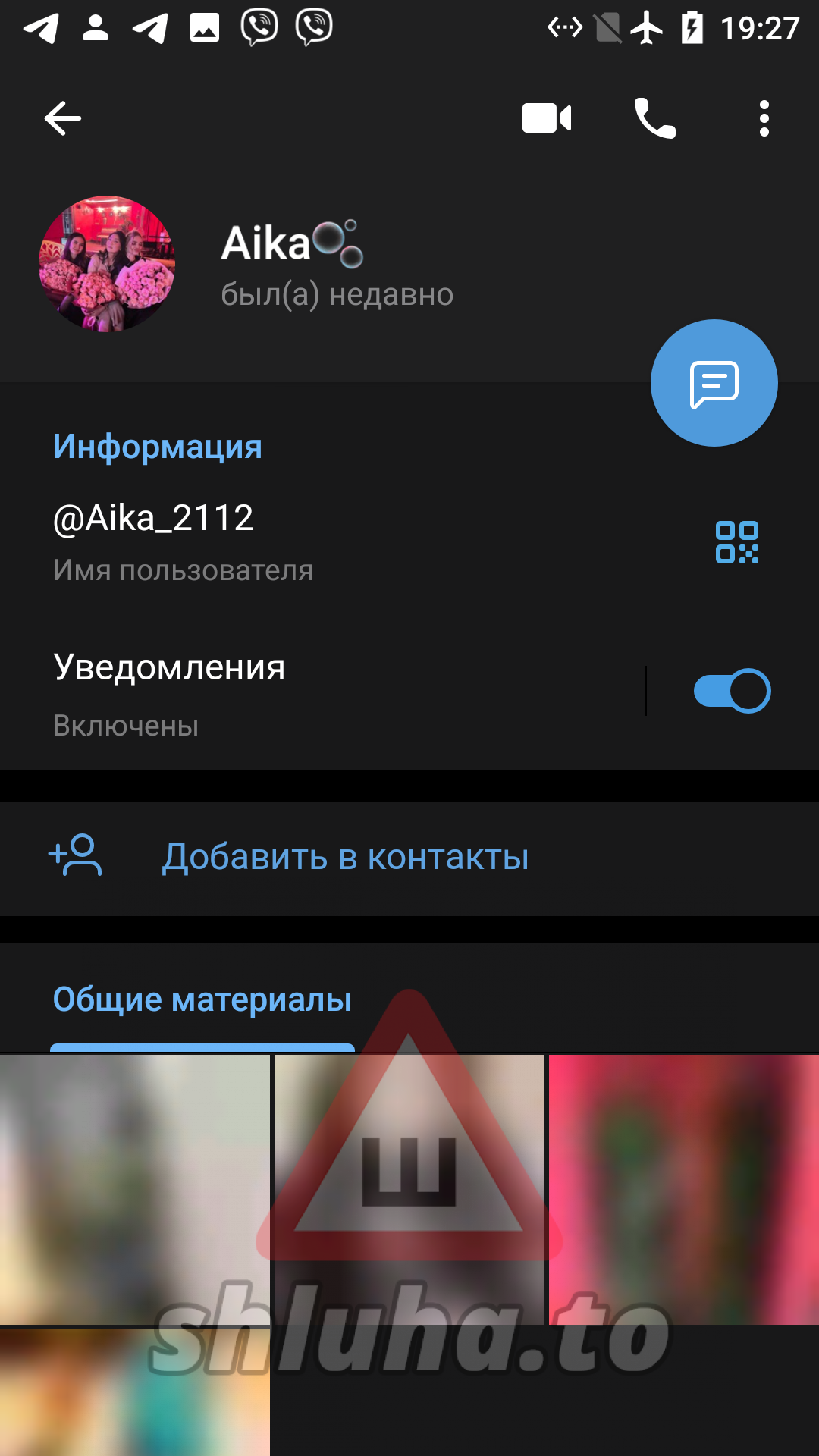Viewport: 819px width, 1456px height.
Task: Open the orange-teal shared media tile
Action: click(135, 1392)
